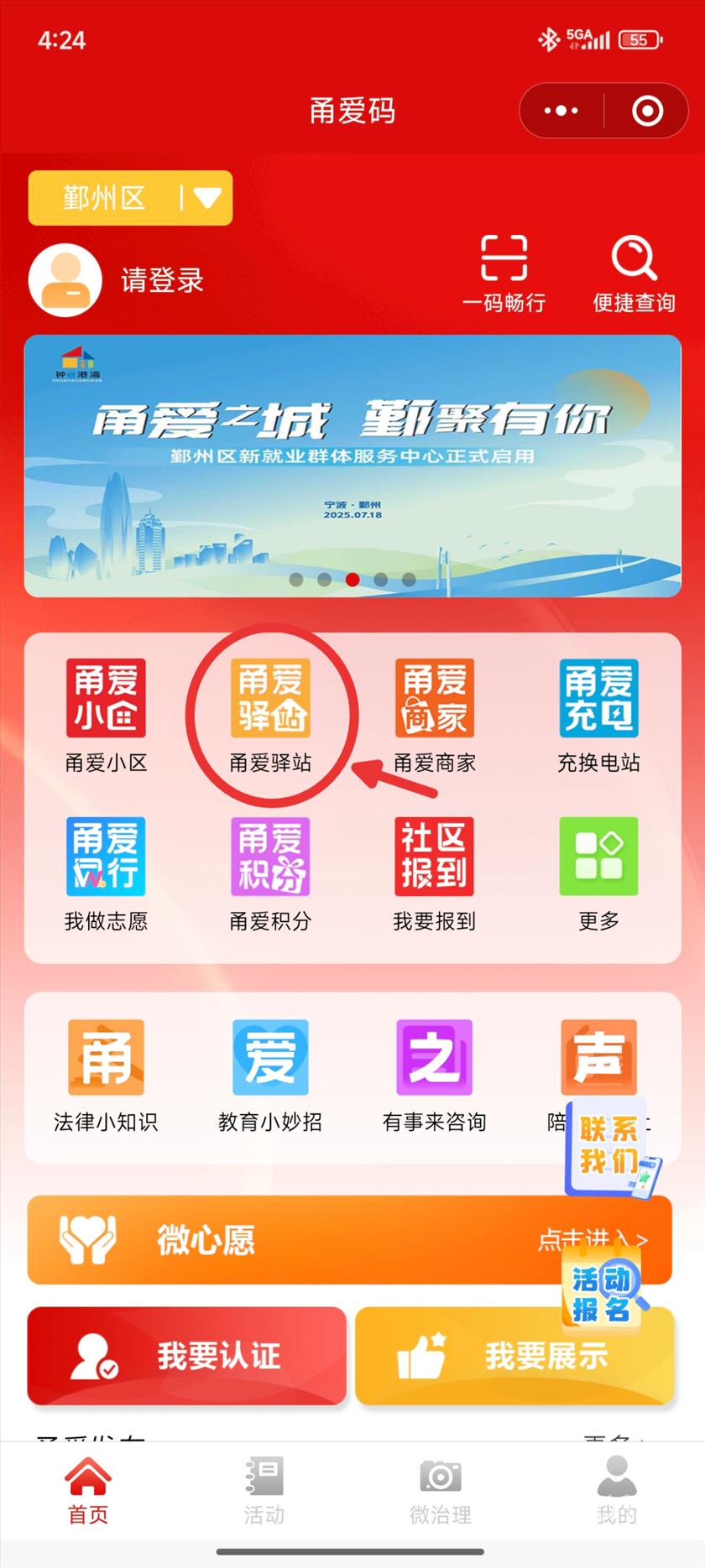Image resolution: width=705 pixels, height=1568 pixels.
Task: Open 我做志愿 volunteering
Action: tap(107, 873)
